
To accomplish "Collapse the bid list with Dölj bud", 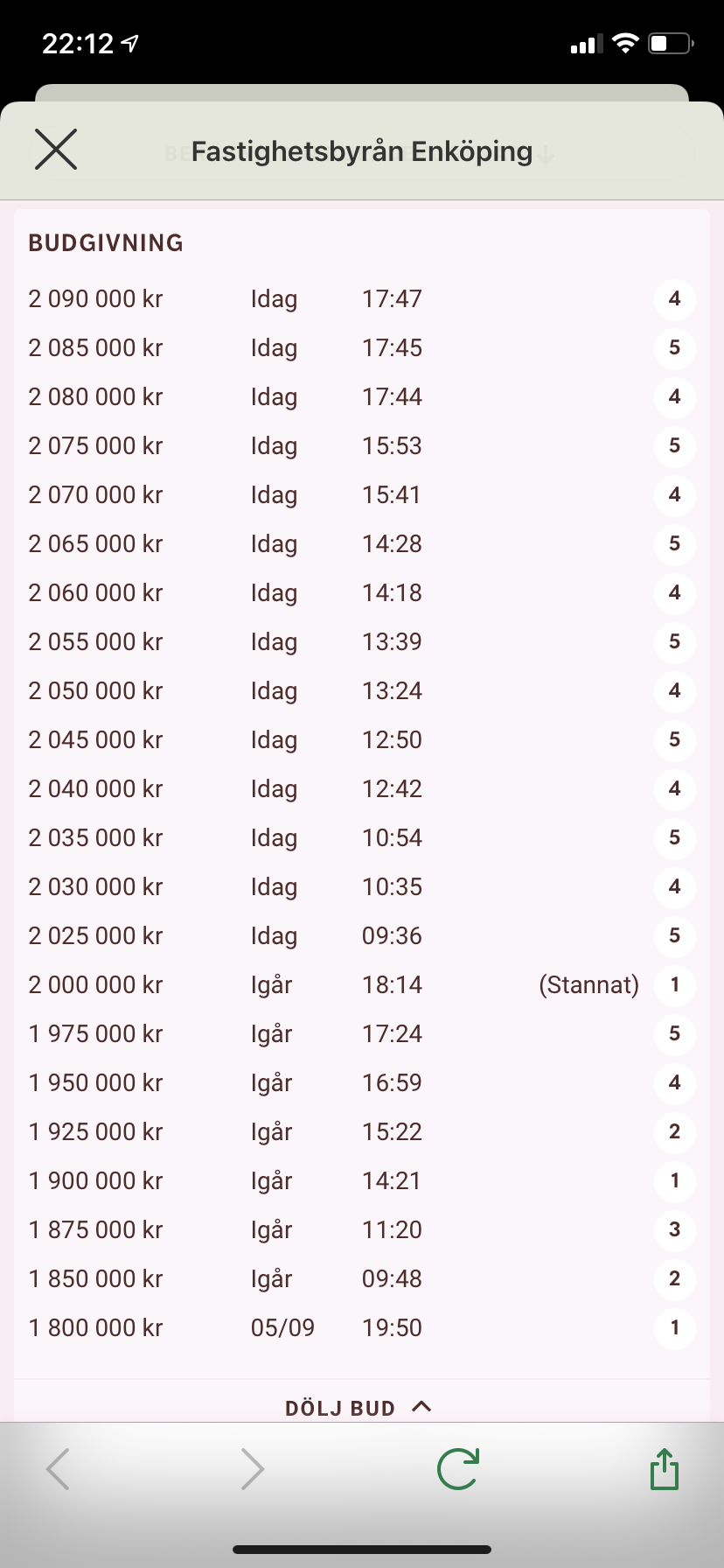I will (x=359, y=1407).
